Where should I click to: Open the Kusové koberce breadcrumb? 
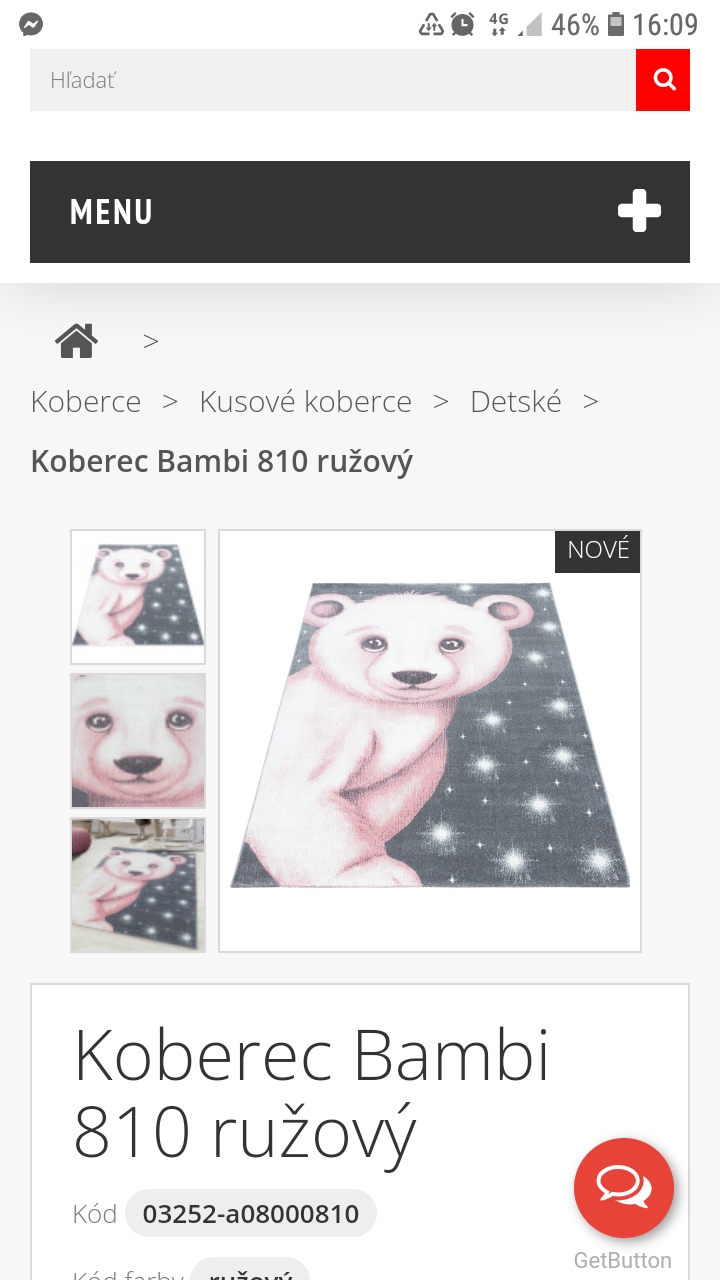tap(305, 402)
